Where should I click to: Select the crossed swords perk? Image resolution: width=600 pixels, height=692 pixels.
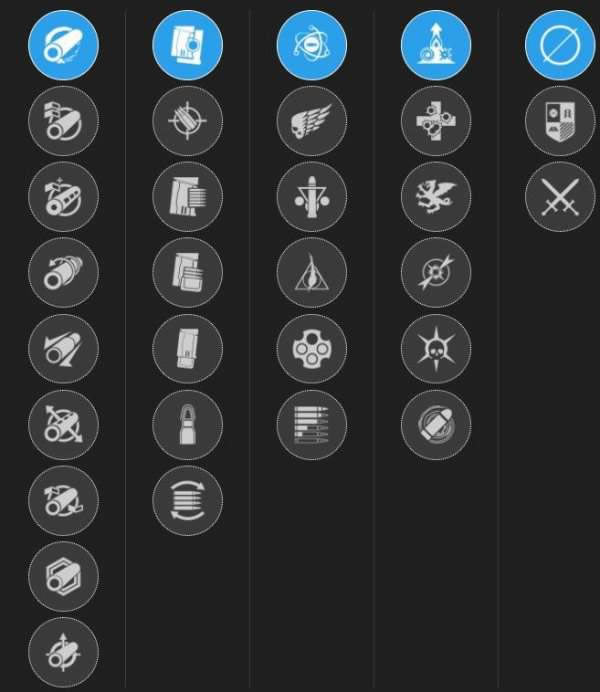tap(559, 197)
